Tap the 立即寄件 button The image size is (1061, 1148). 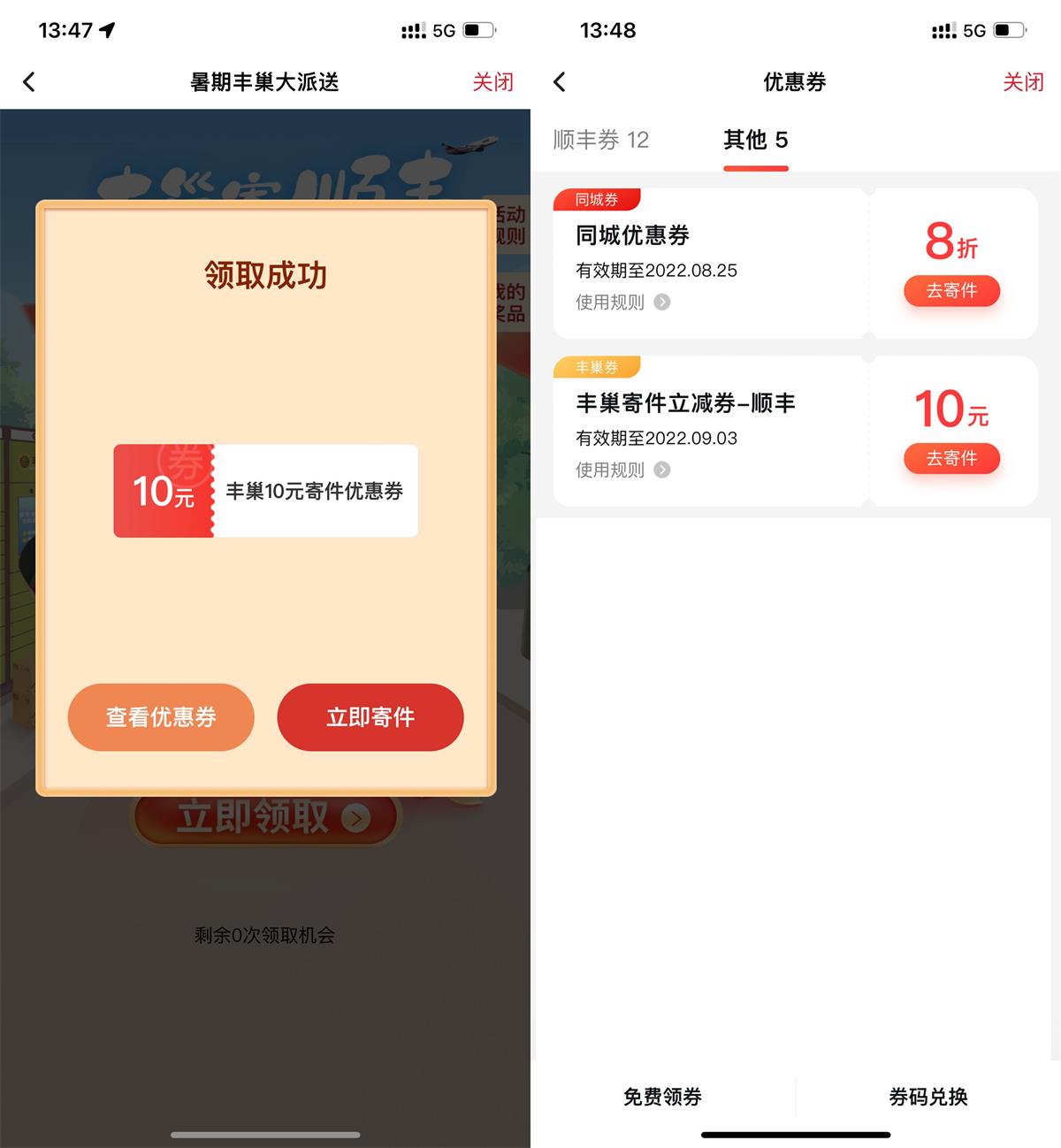tap(370, 717)
